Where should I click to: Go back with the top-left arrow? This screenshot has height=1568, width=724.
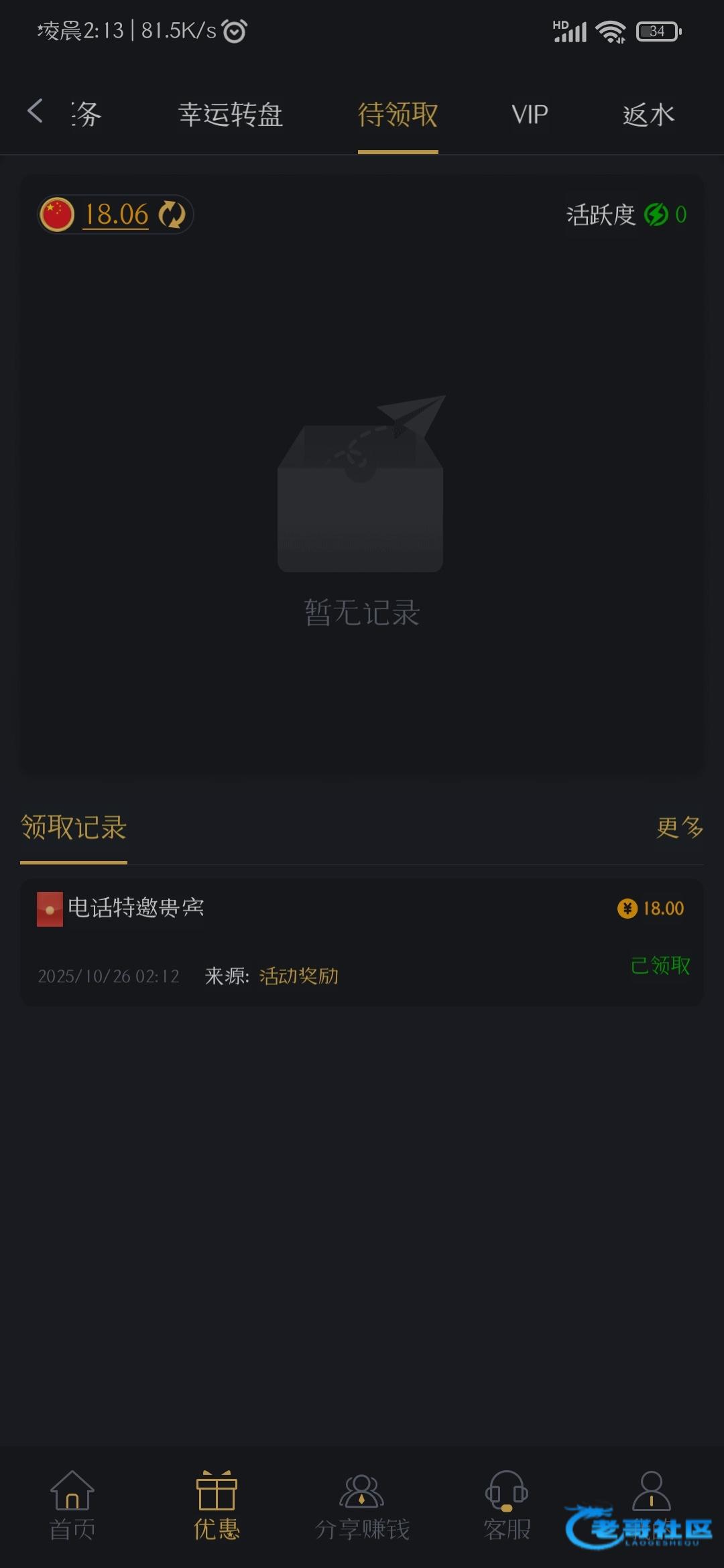[x=35, y=111]
